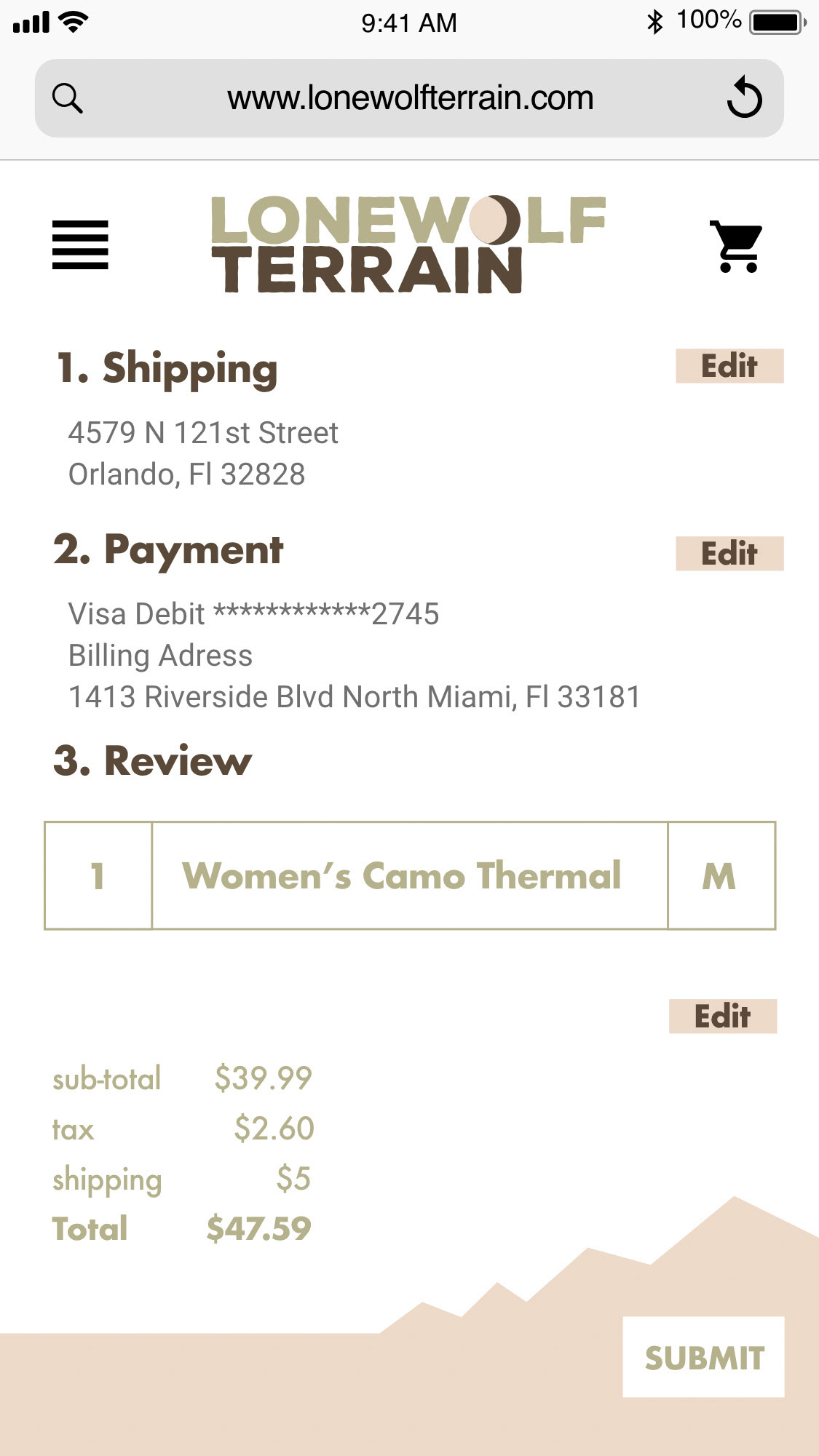Open the hamburger menu
Viewport: 819px width, 1456px height.
tap(80, 245)
